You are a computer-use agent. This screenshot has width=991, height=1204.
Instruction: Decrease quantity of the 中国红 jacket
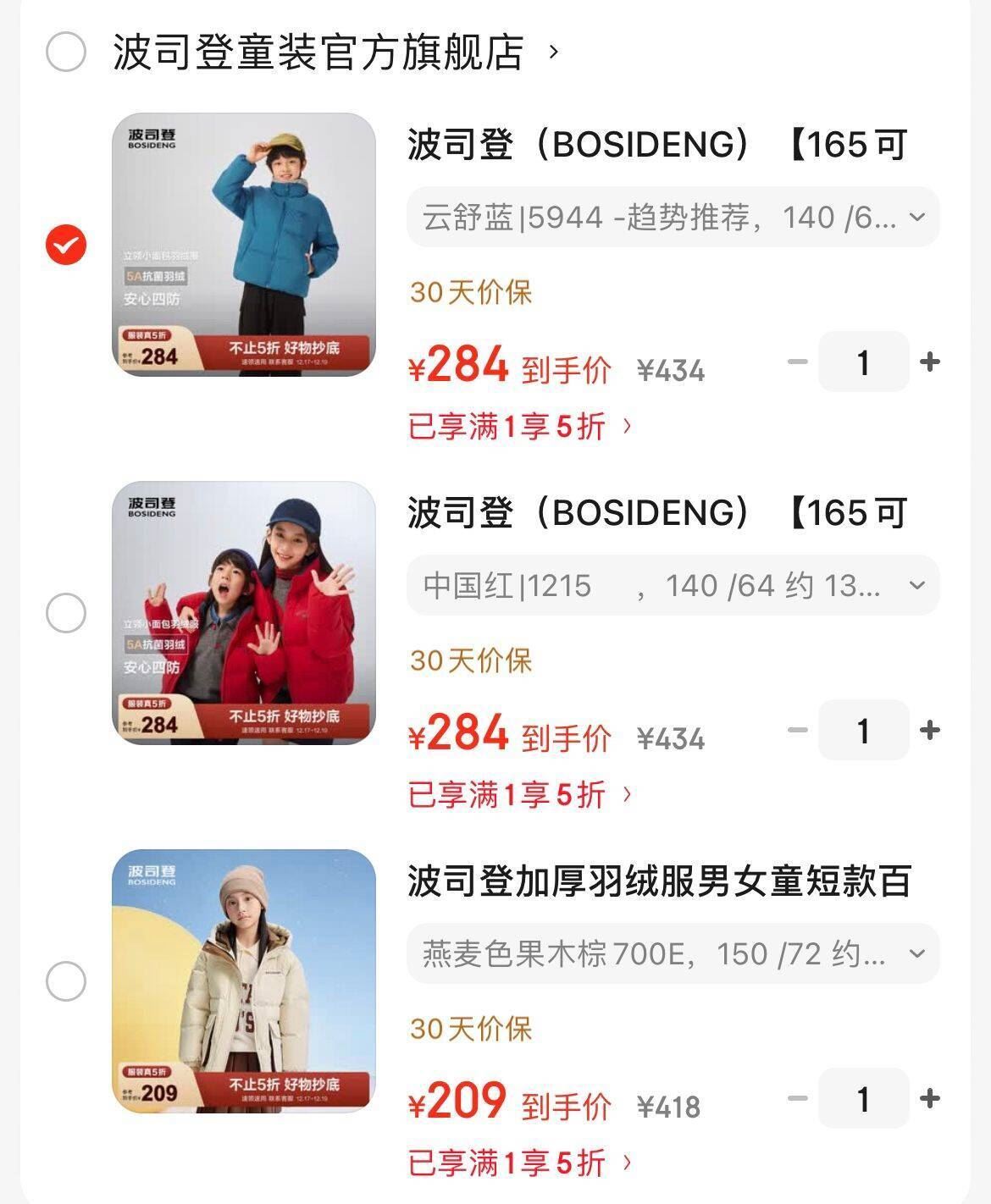coord(797,731)
